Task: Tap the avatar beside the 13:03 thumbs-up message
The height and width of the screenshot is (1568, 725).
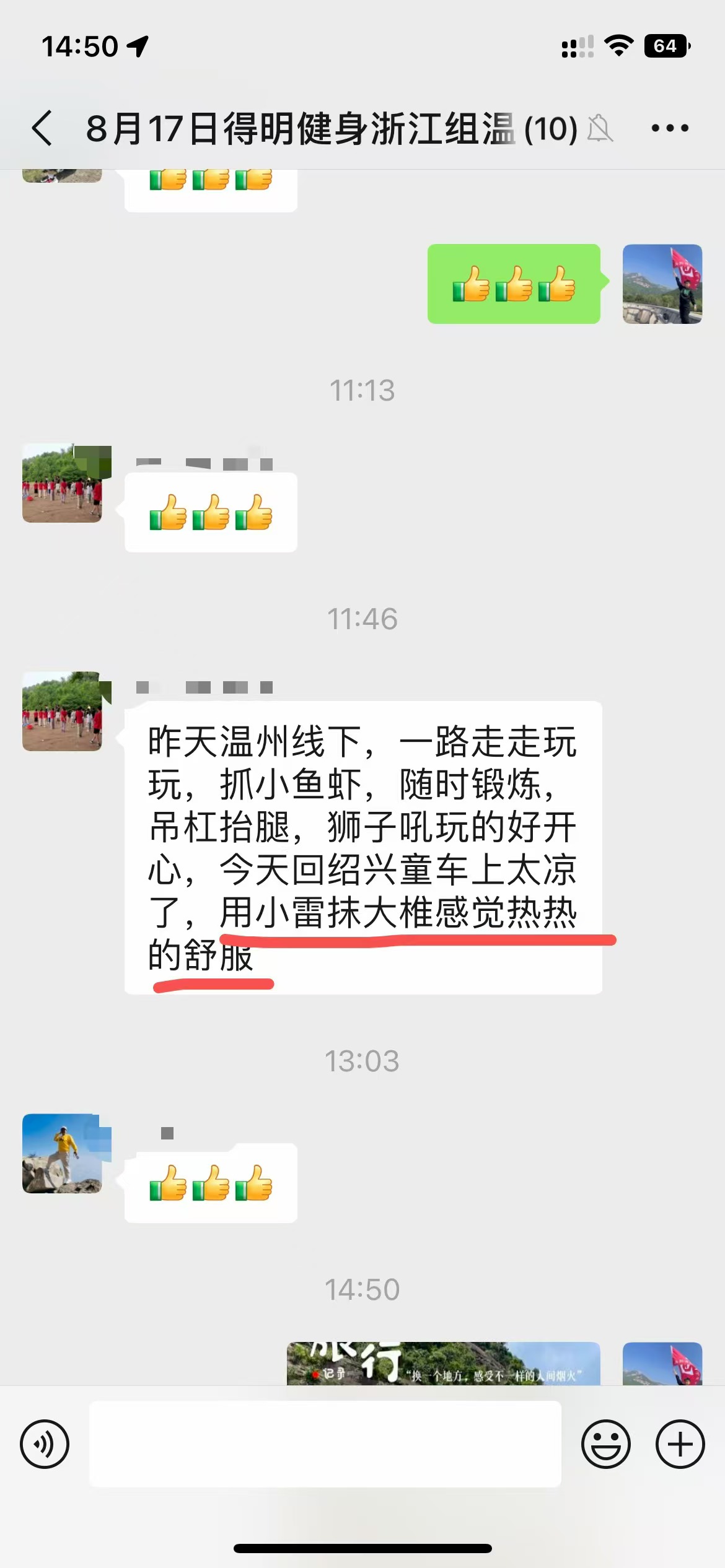Action: (62, 1153)
